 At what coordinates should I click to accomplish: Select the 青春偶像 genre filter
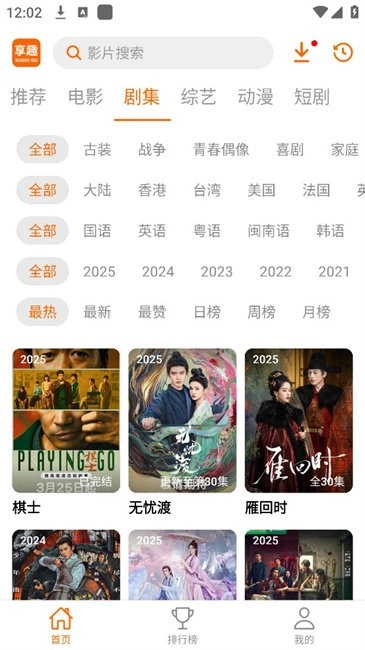(x=221, y=149)
